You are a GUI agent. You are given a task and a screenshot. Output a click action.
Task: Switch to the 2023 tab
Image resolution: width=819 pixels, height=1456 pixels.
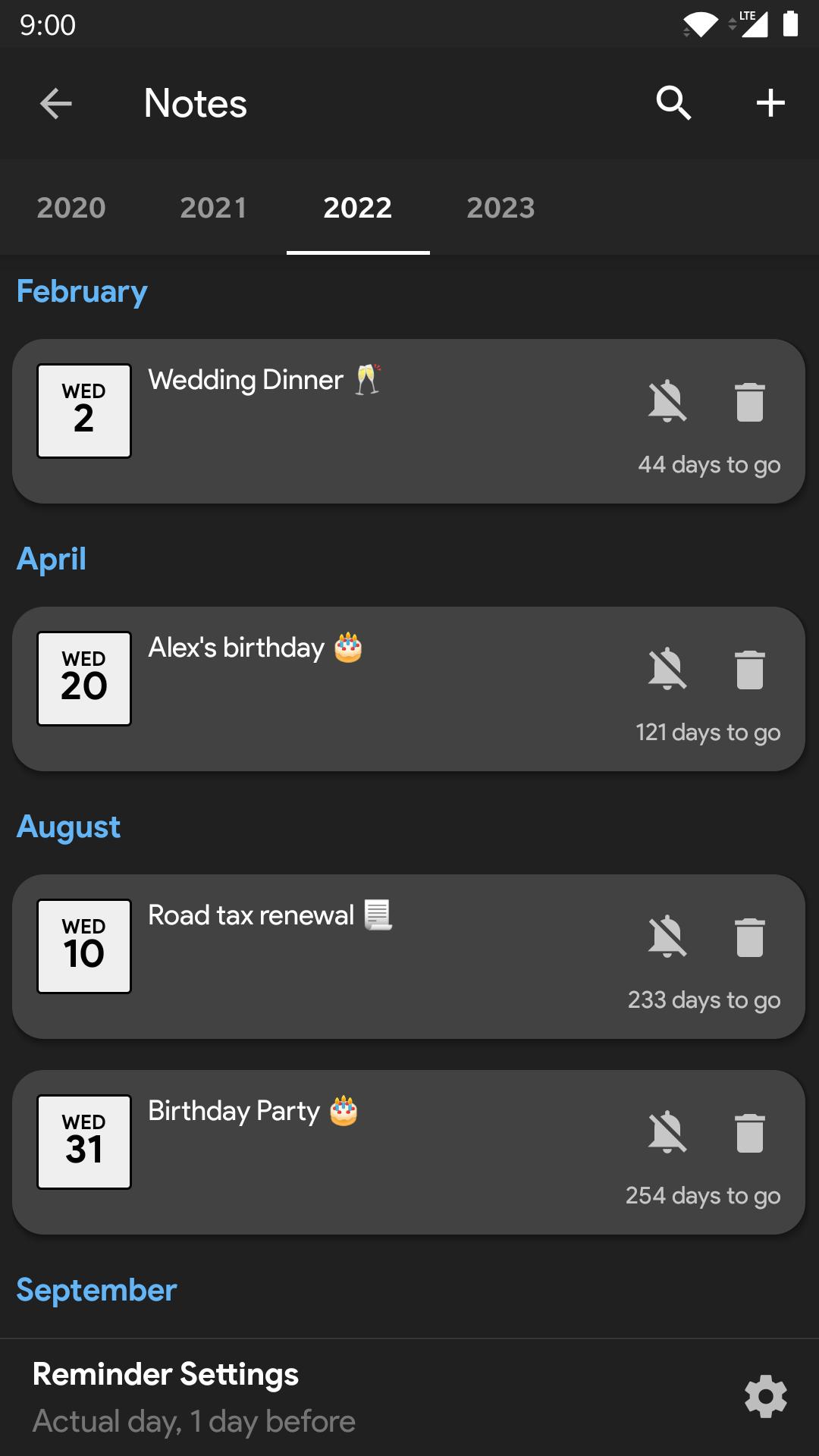point(501,208)
